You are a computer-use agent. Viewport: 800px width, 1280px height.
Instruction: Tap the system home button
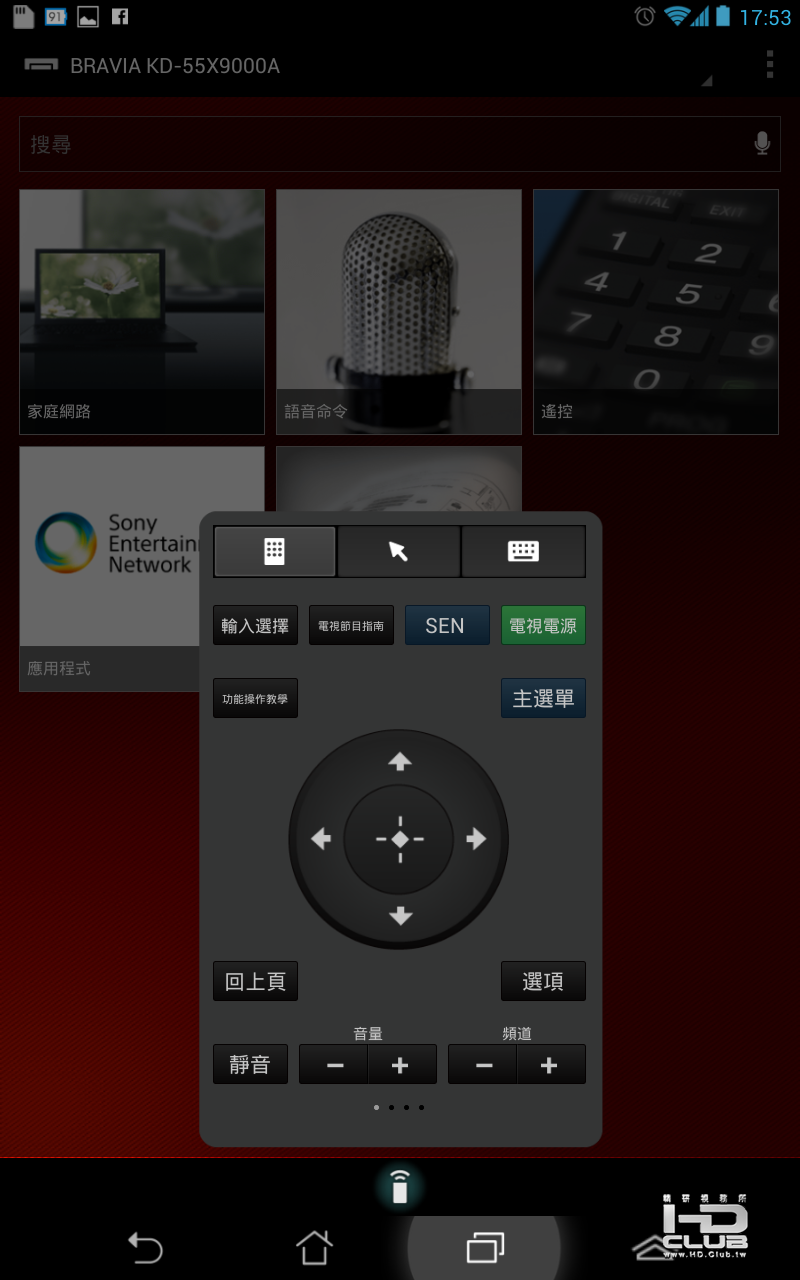pos(314,1246)
